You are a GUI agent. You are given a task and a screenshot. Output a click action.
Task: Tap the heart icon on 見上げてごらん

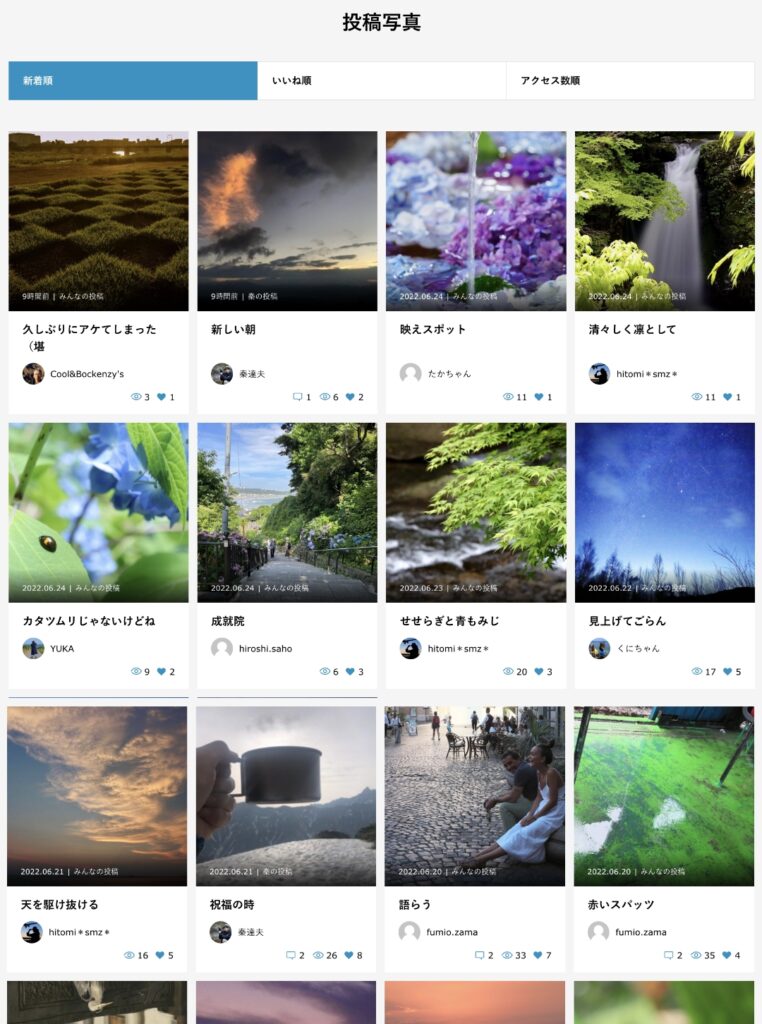point(727,672)
